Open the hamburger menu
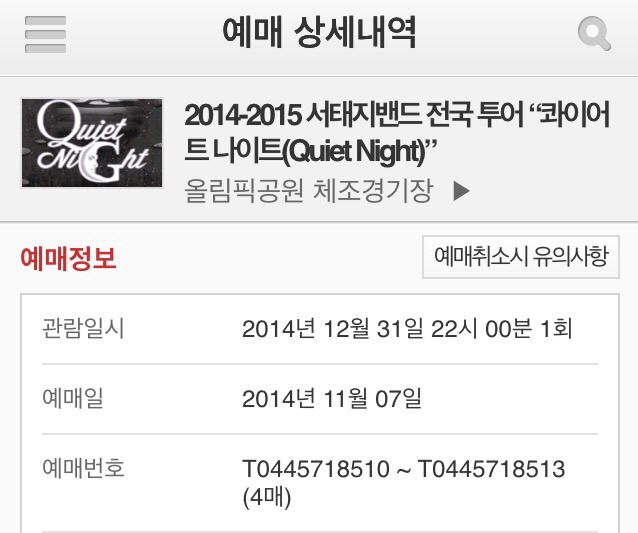The width and height of the screenshot is (638, 533). (x=45, y=35)
